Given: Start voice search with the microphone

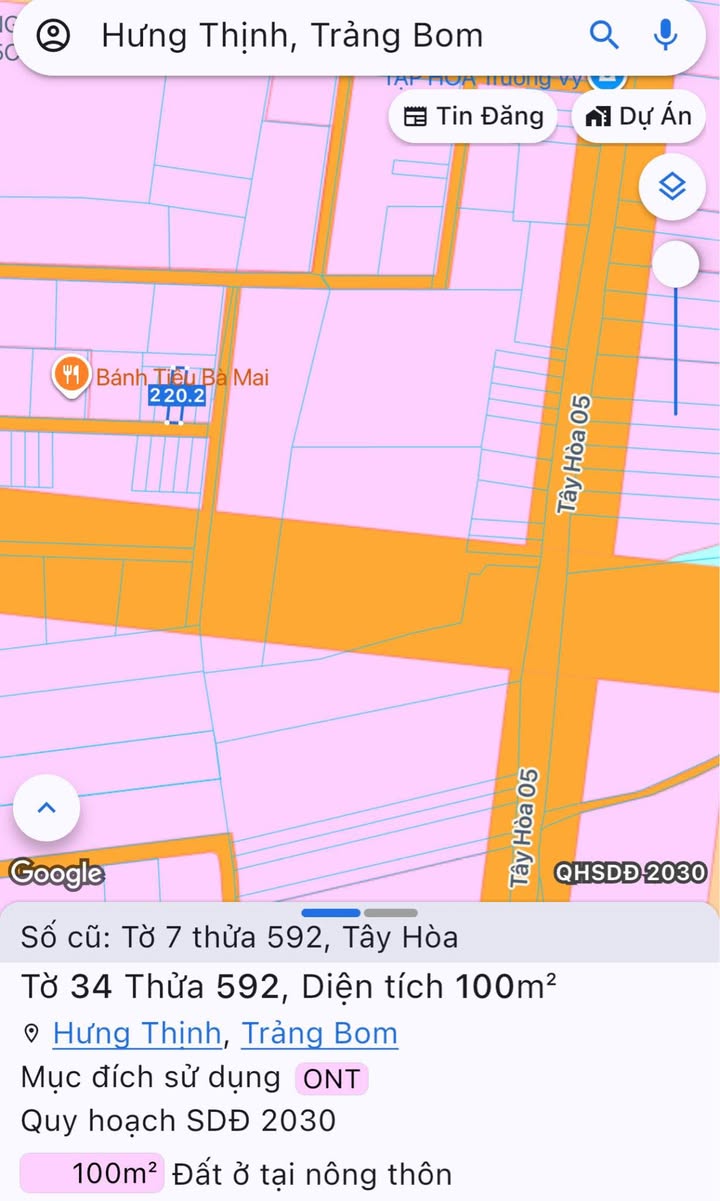Looking at the screenshot, I should [x=665, y=36].
